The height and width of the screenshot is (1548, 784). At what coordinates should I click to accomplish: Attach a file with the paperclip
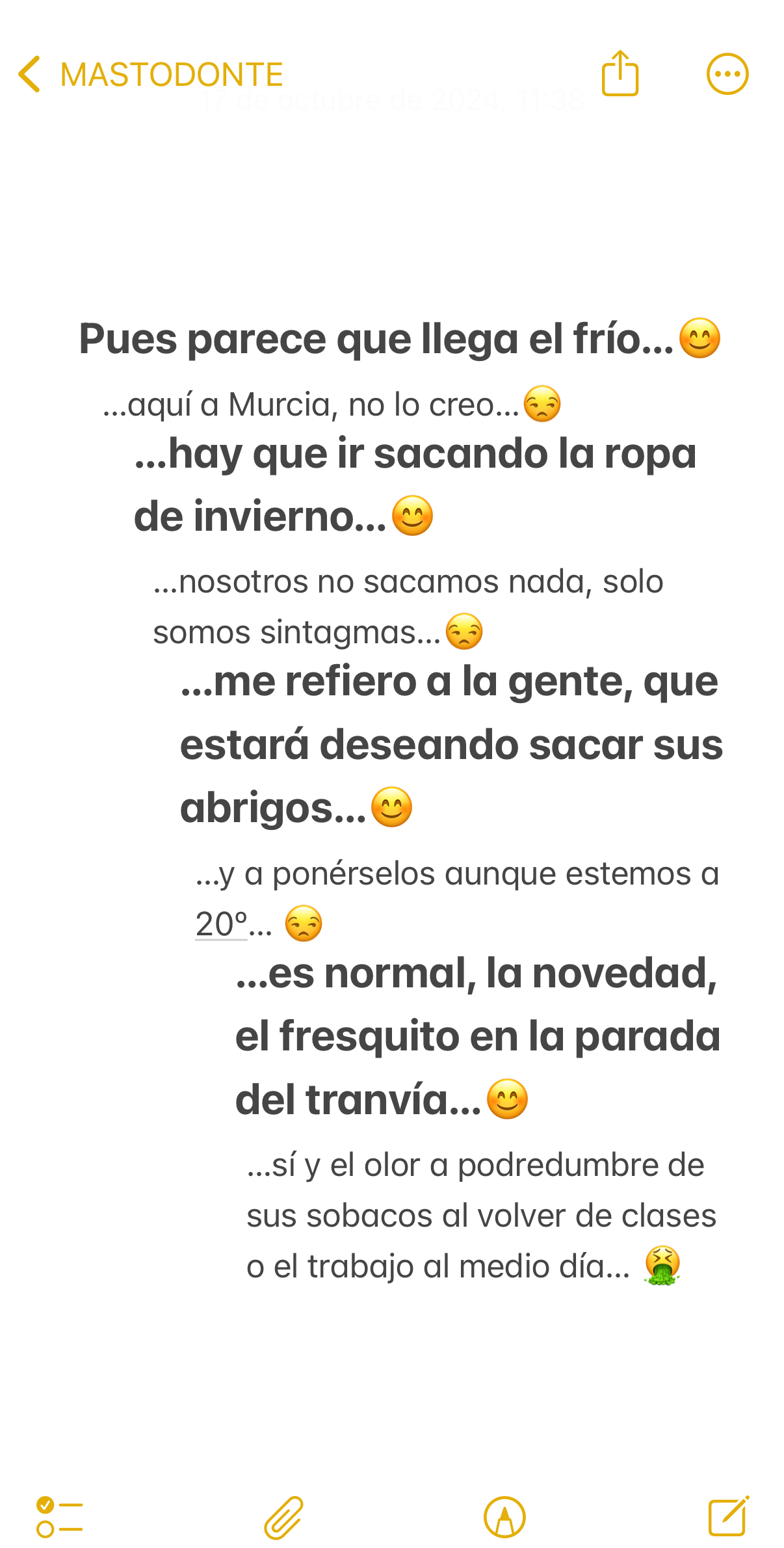pyautogui.click(x=283, y=1517)
